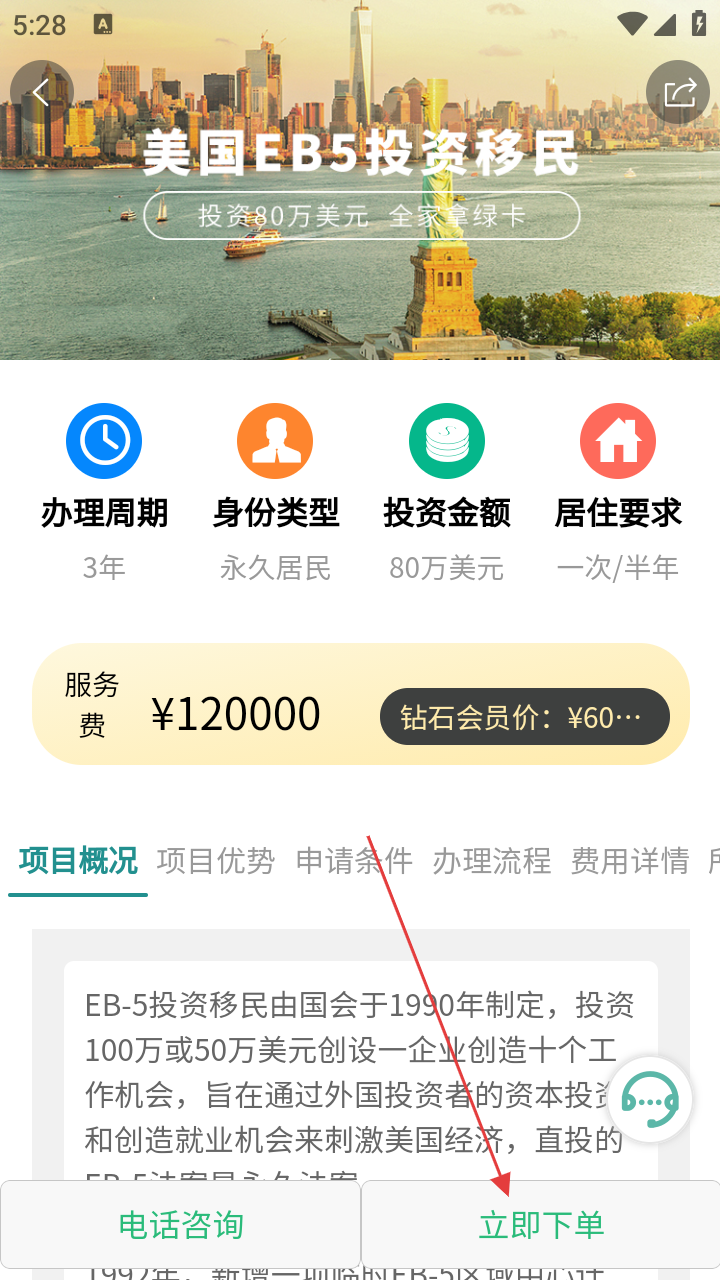Share this EB5 immigration page
The height and width of the screenshot is (1280, 720).
pos(678,93)
